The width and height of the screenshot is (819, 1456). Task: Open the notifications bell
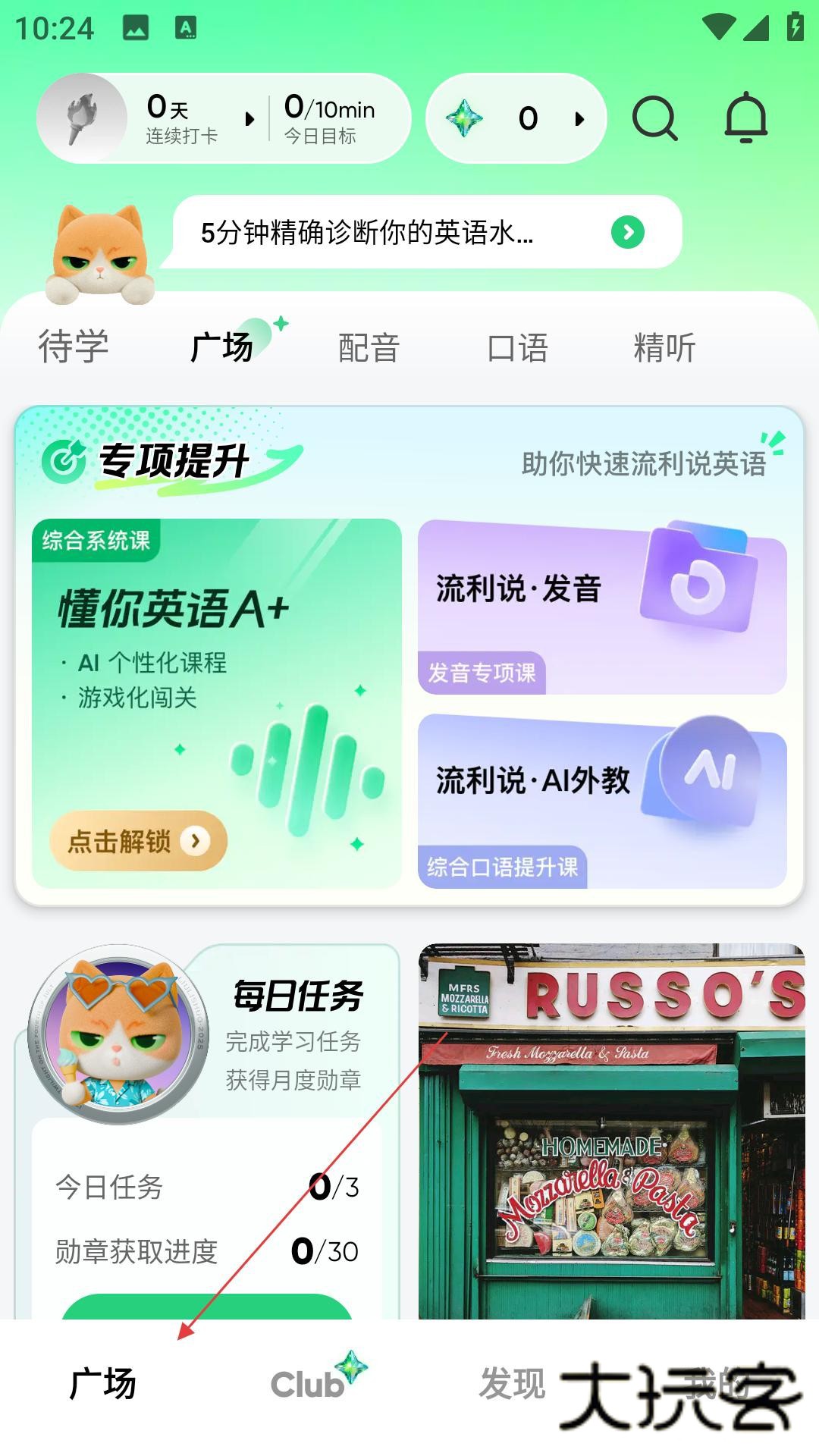tap(746, 118)
